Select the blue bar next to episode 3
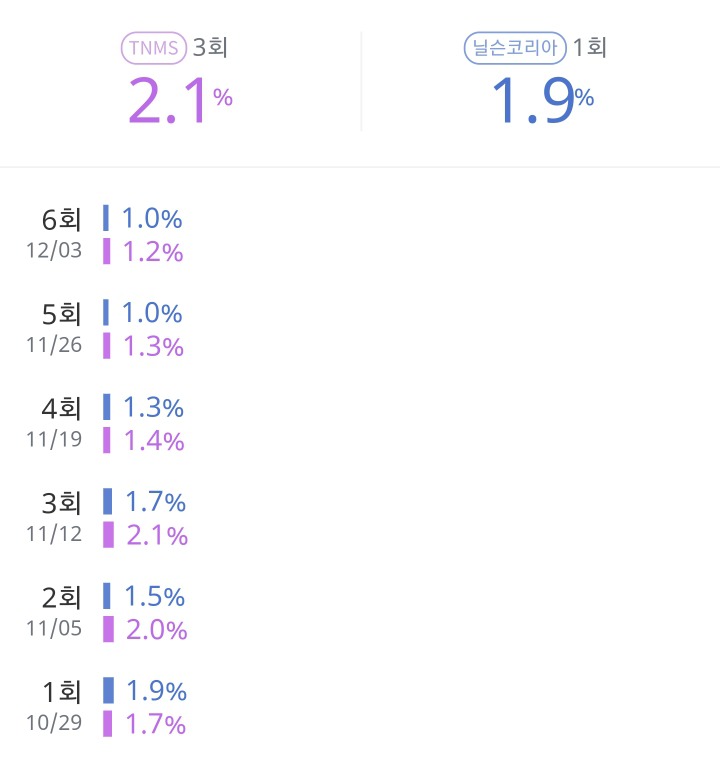 pyautogui.click(x=109, y=502)
